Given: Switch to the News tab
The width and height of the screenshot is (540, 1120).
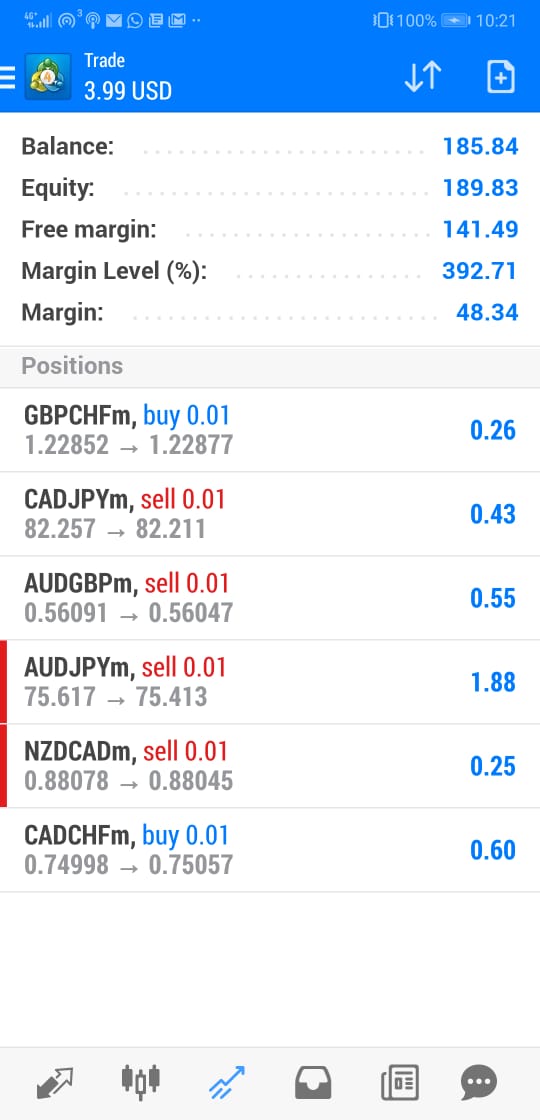Looking at the screenshot, I should click(399, 1083).
